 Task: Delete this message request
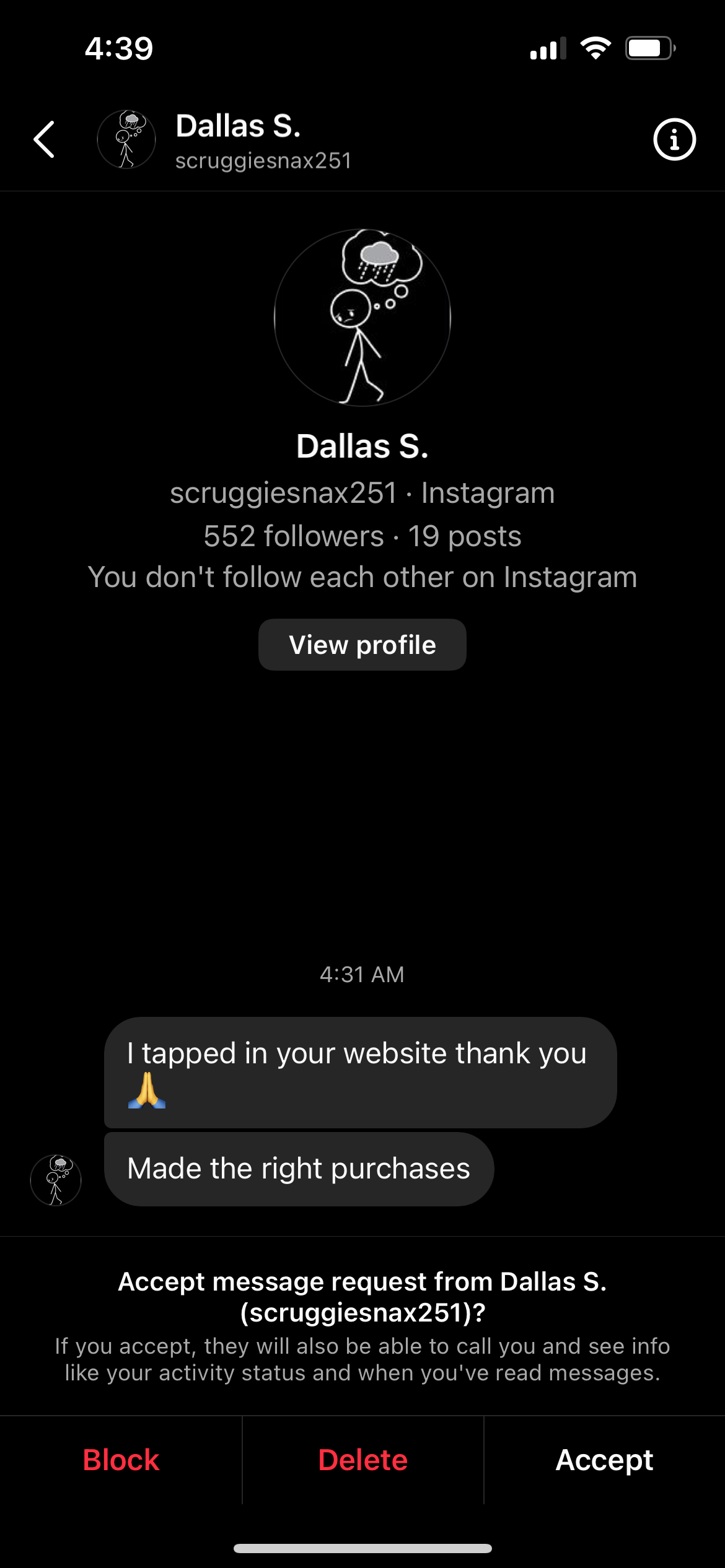tap(362, 1460)
